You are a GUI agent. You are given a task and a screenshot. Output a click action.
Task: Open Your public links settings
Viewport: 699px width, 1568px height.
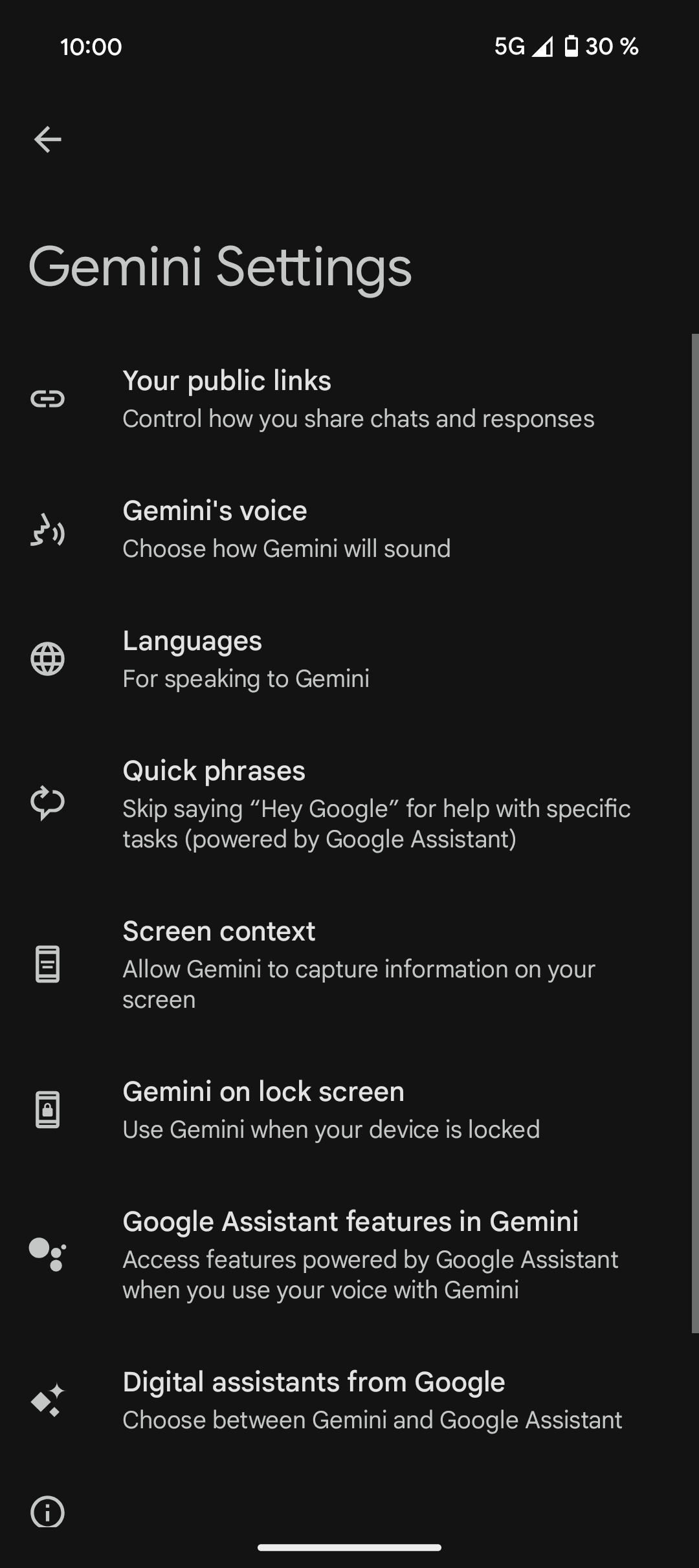(x=349, y=399)
